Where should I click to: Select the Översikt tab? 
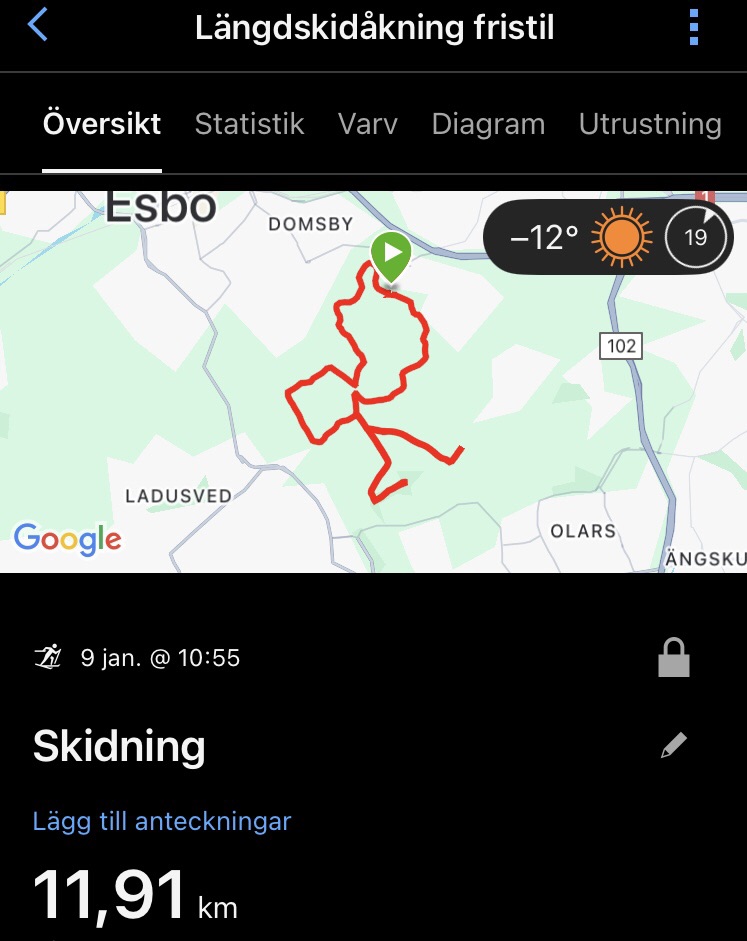102,124
